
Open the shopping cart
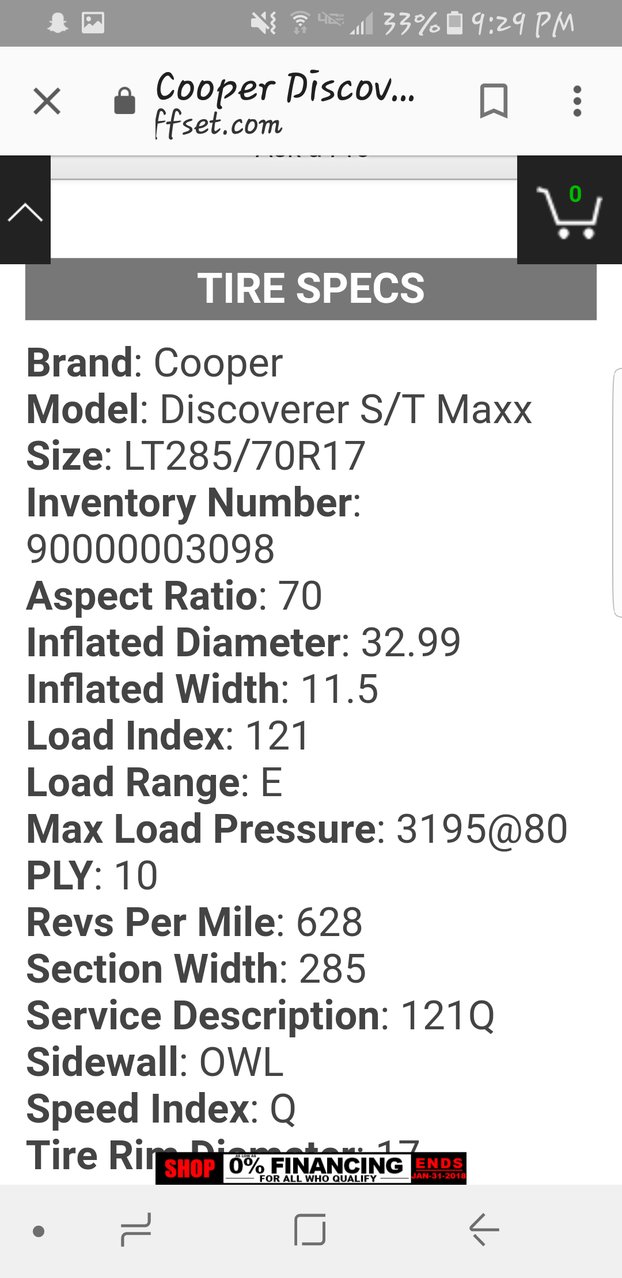point(569,210)
